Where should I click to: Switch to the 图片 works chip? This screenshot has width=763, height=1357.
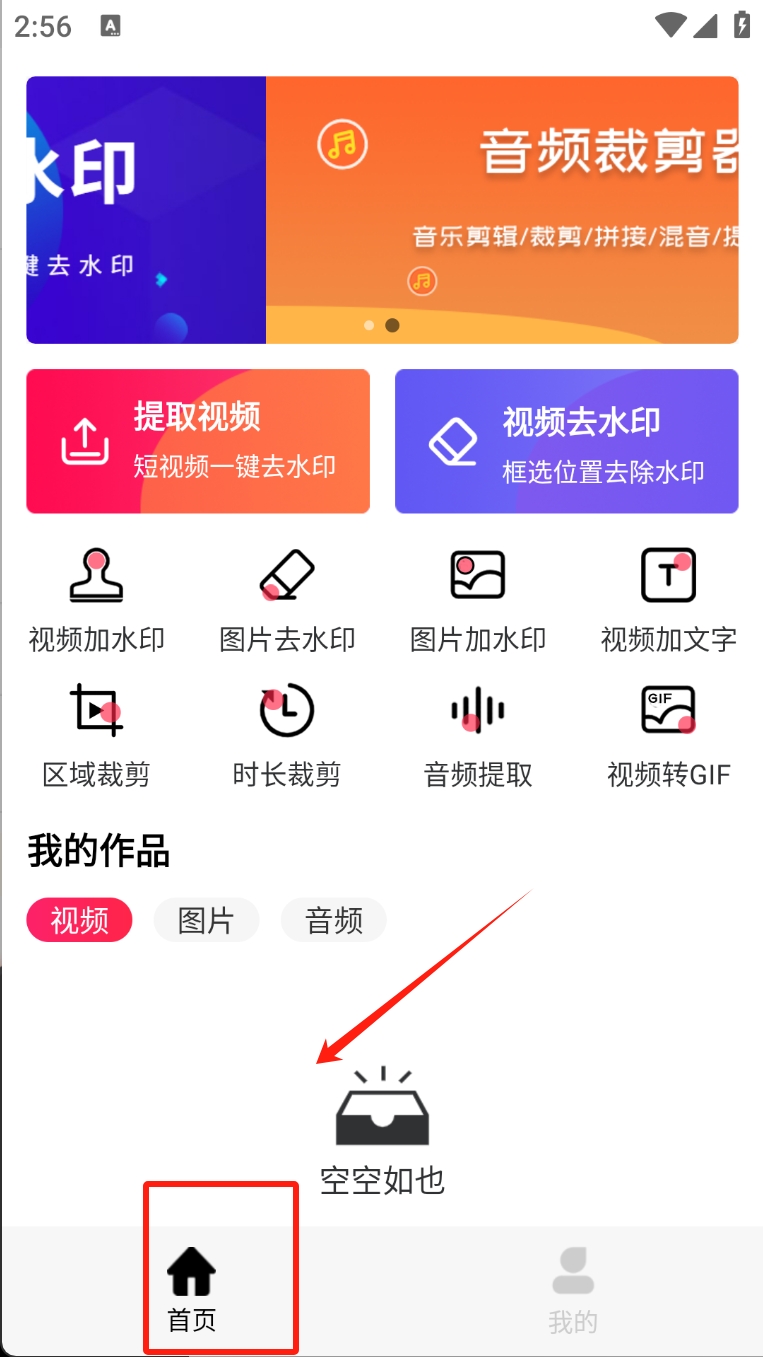pos(206,920)
